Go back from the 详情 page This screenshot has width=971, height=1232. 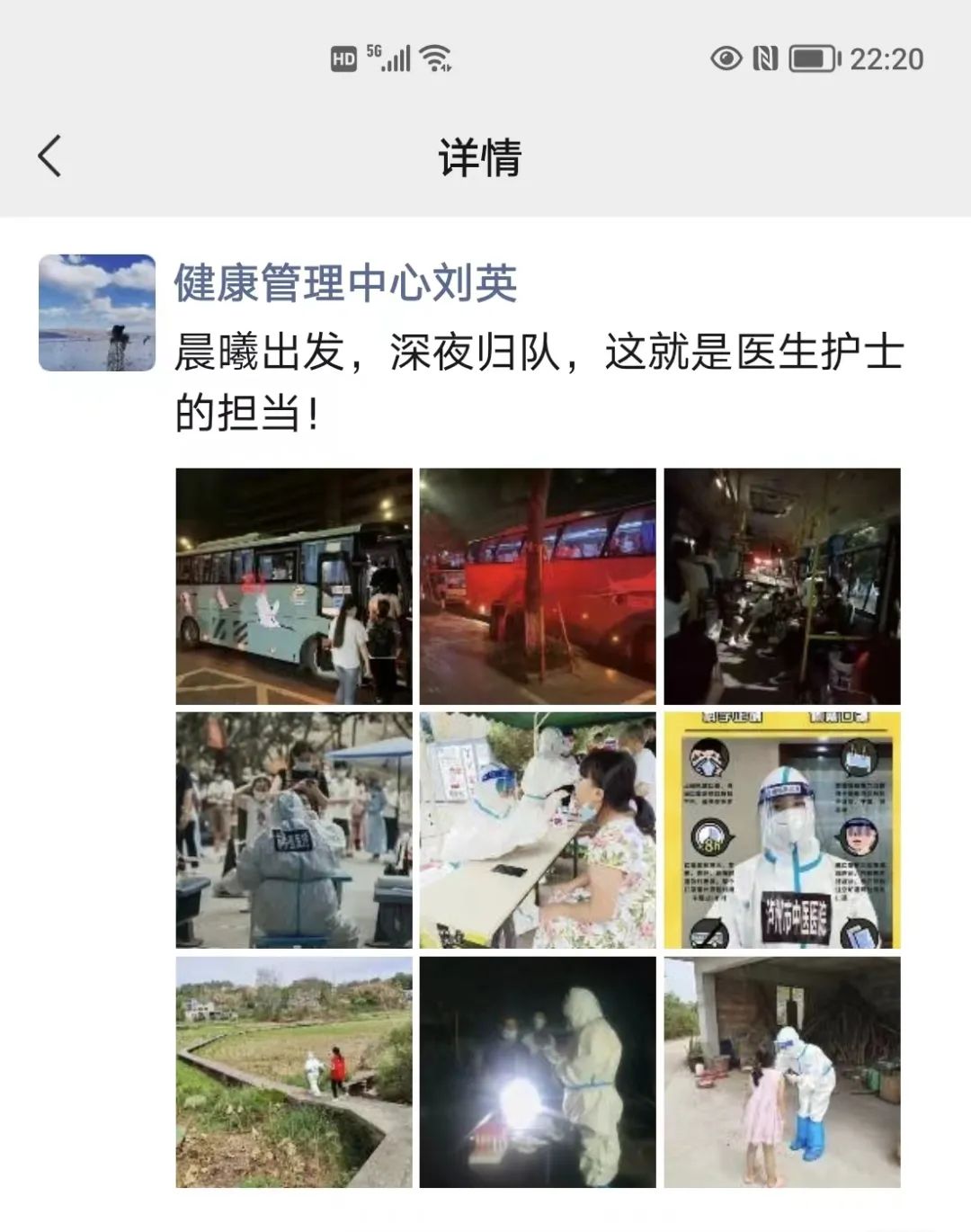coord(50,156)
